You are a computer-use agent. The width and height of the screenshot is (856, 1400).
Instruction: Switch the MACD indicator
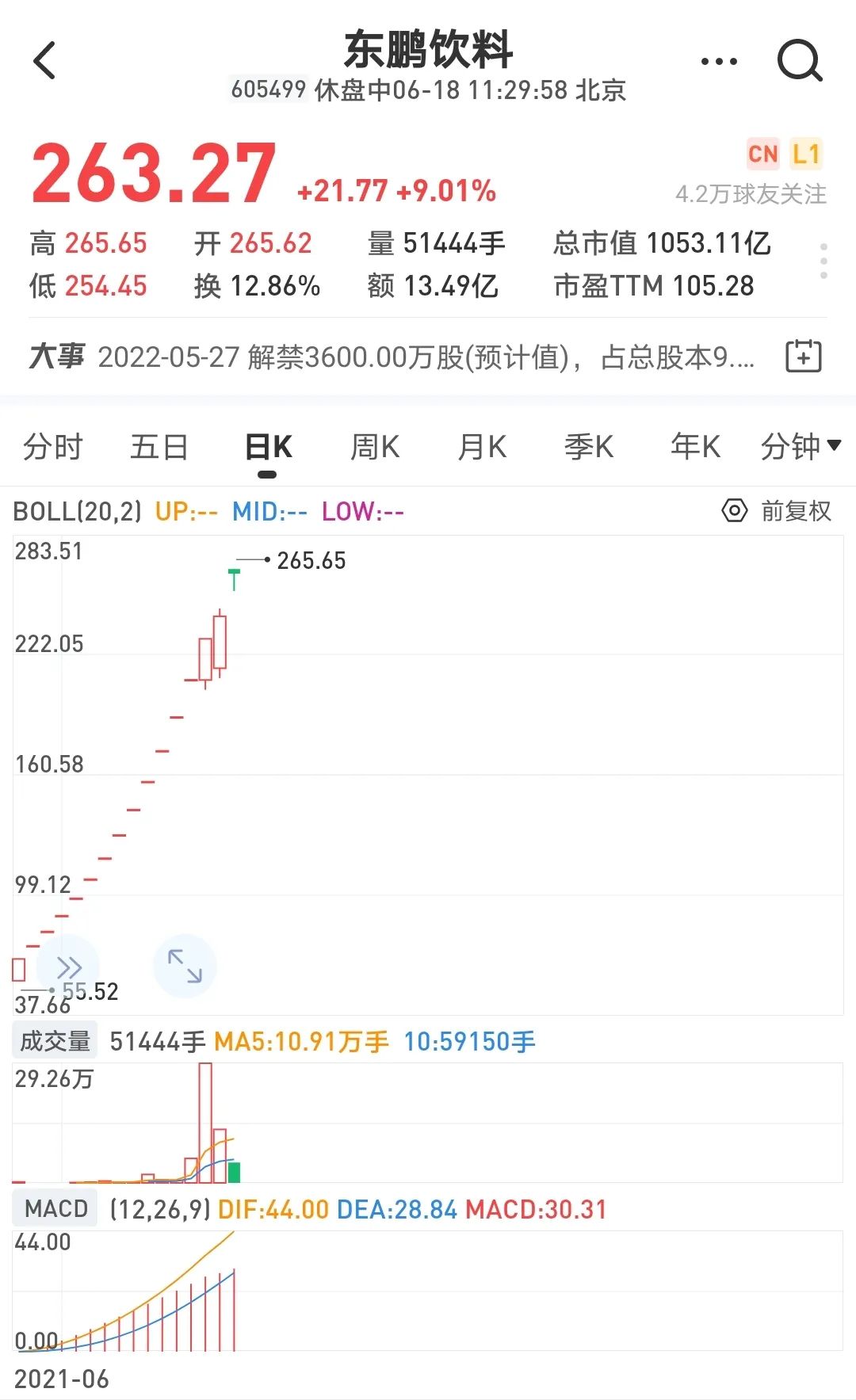[x=55, y=1209]
